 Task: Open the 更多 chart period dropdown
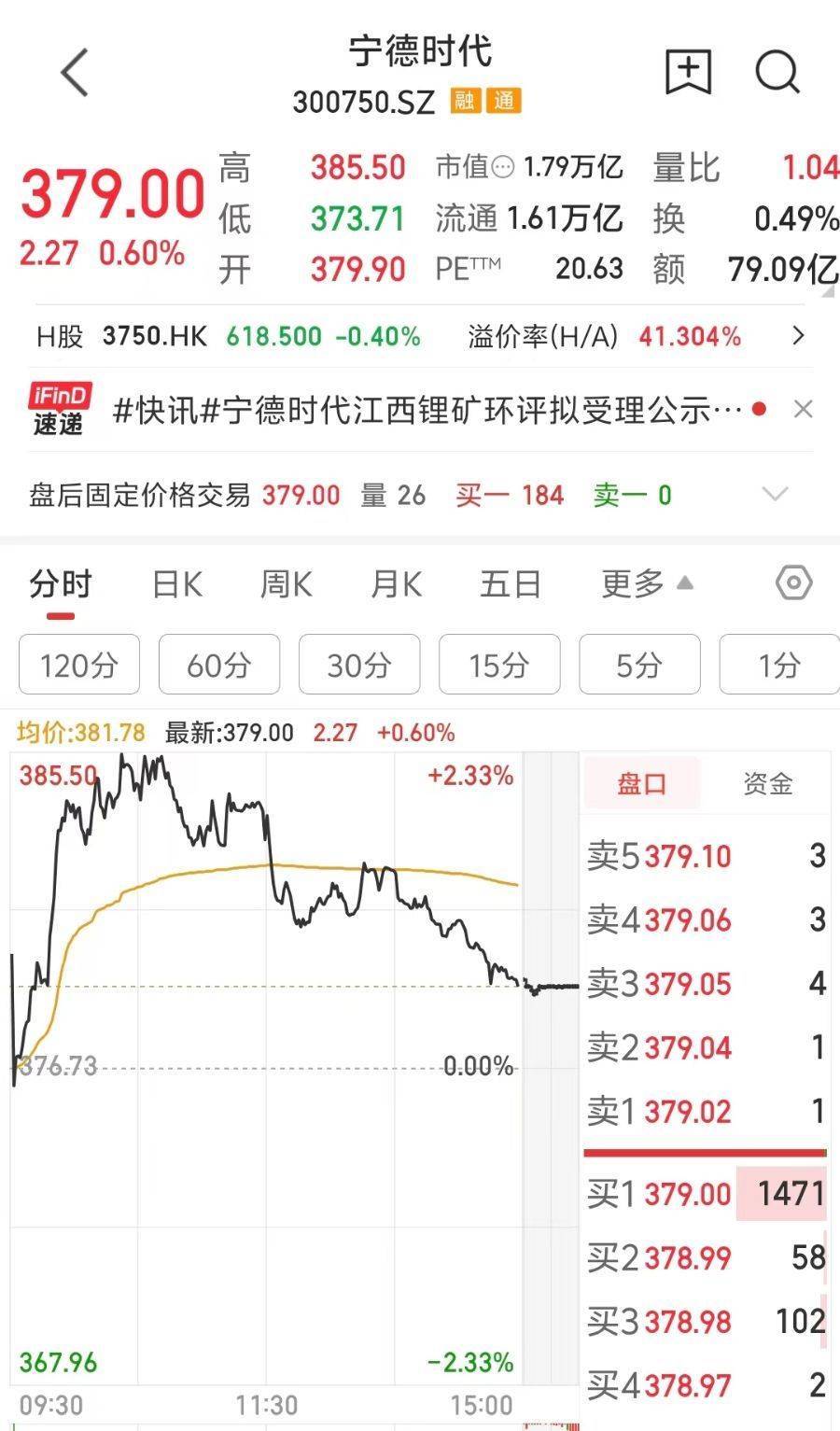647,585
